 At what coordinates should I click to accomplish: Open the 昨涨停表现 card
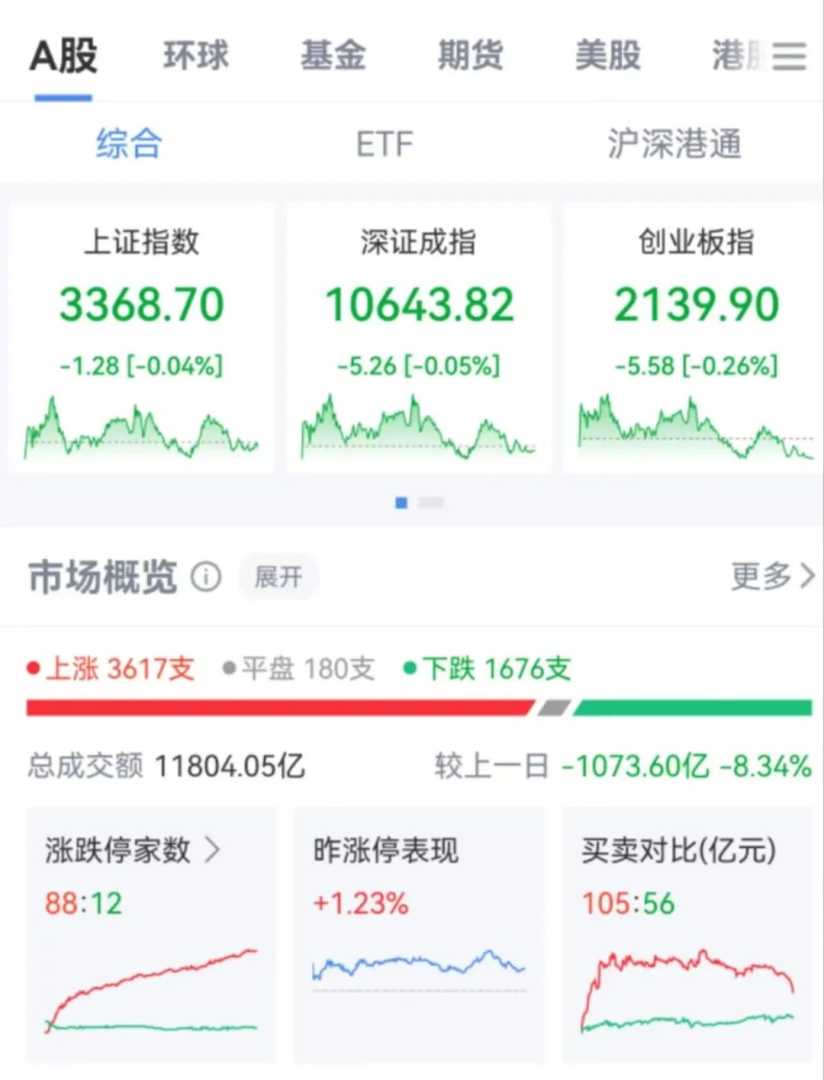(x=418, y=935)
